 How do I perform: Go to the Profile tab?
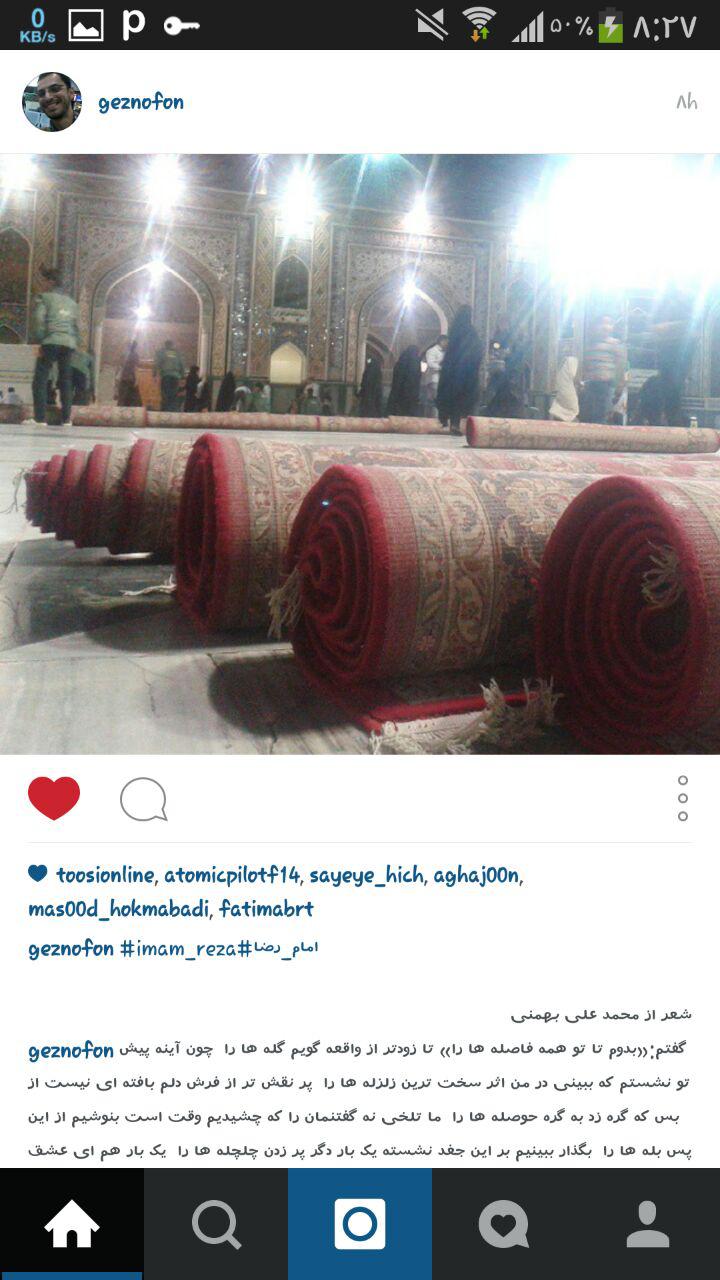point(648,1224)
